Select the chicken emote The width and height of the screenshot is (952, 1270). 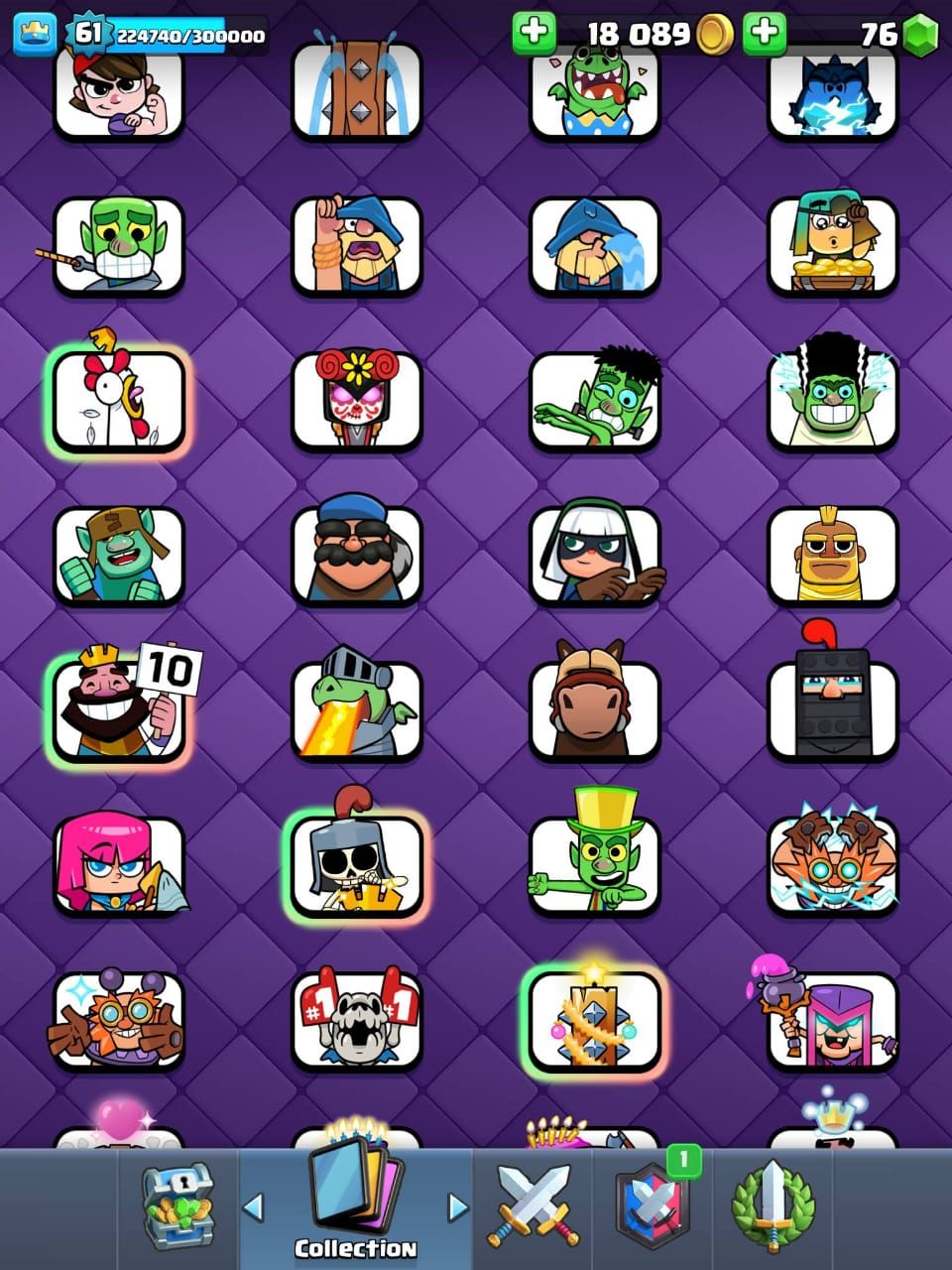point(119,400)
